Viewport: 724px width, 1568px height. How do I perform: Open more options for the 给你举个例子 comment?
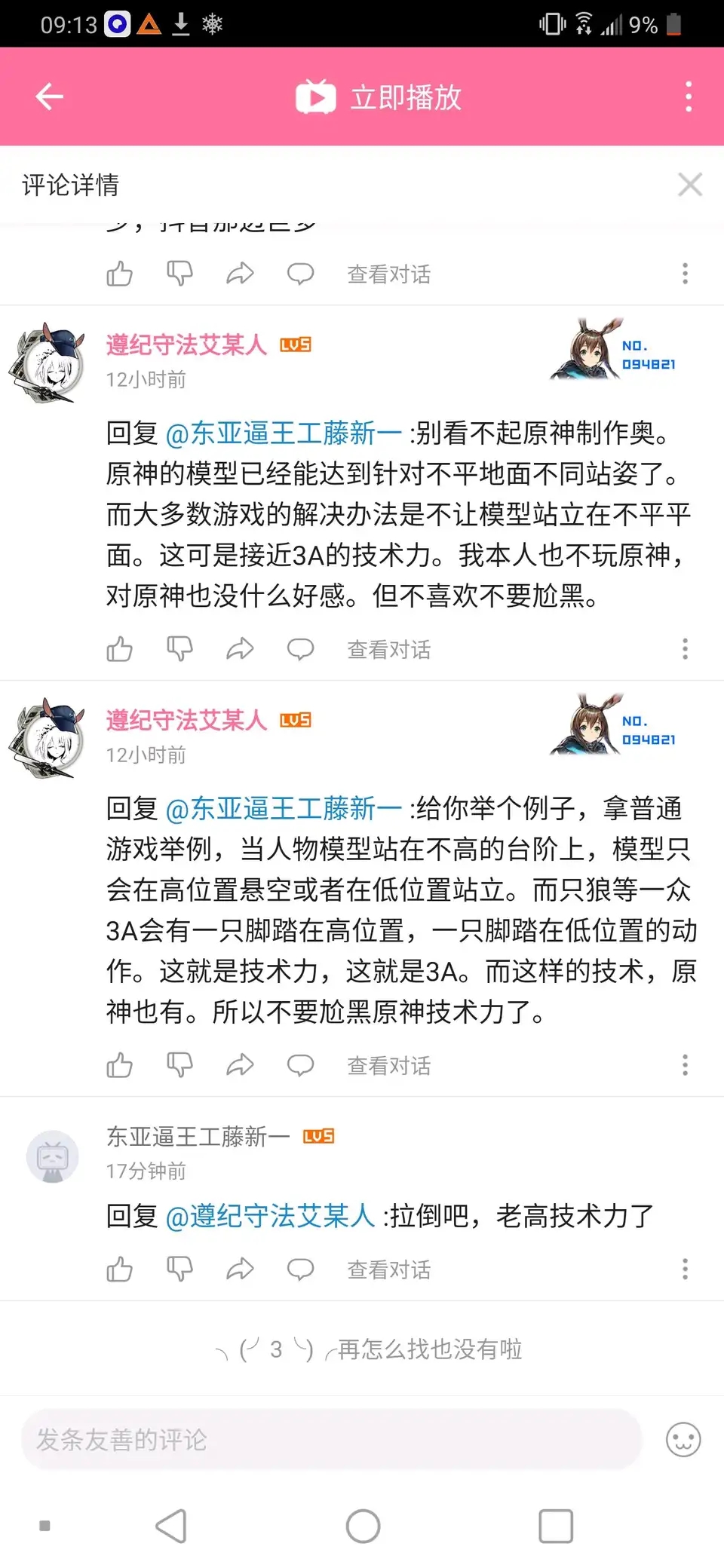coord(685,1065)
